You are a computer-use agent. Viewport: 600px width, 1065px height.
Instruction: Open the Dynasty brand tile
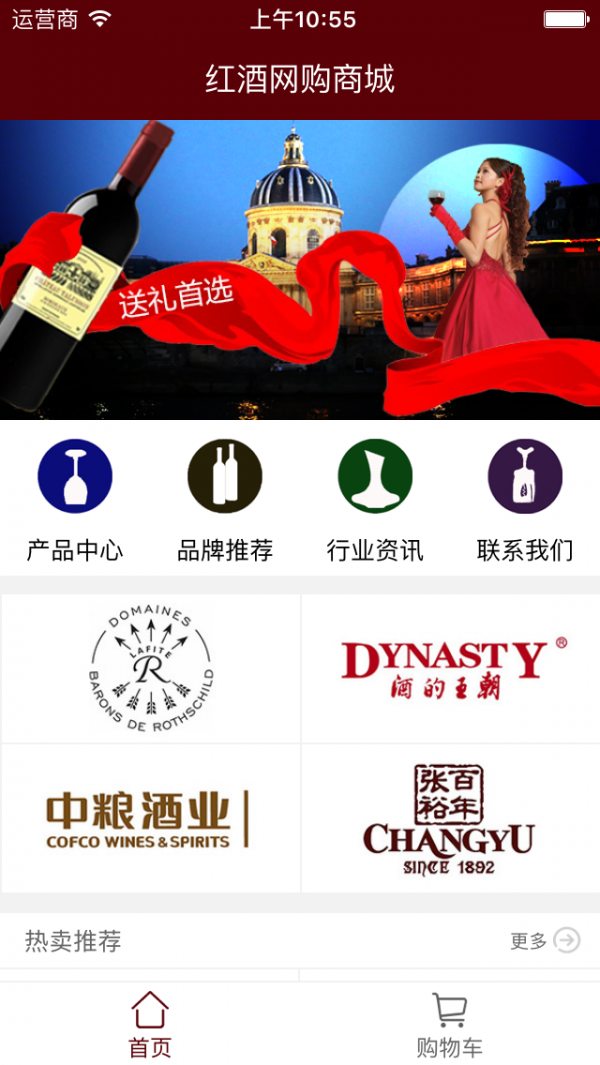pos(450,669)
